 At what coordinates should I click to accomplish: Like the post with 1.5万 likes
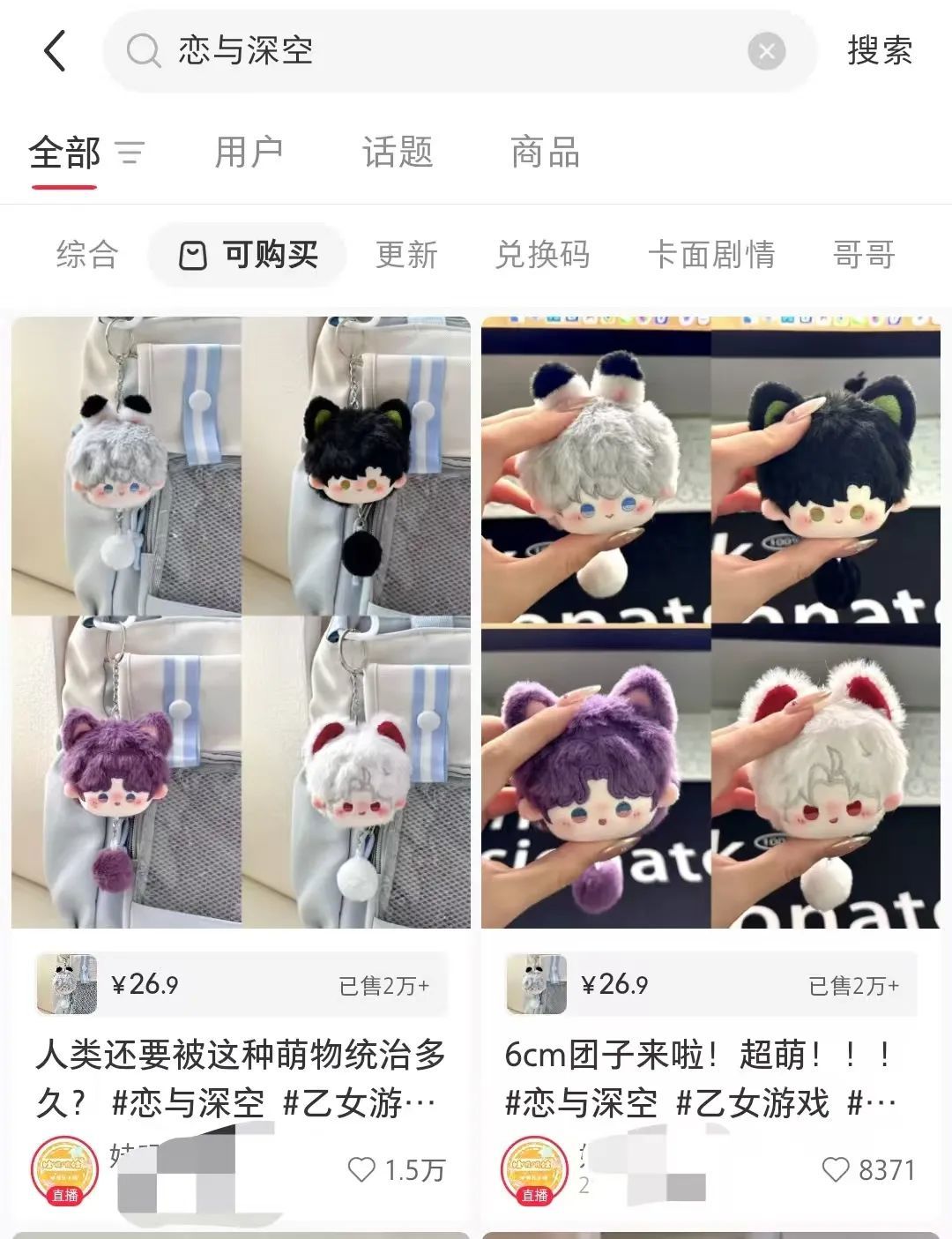point(361,1169)
